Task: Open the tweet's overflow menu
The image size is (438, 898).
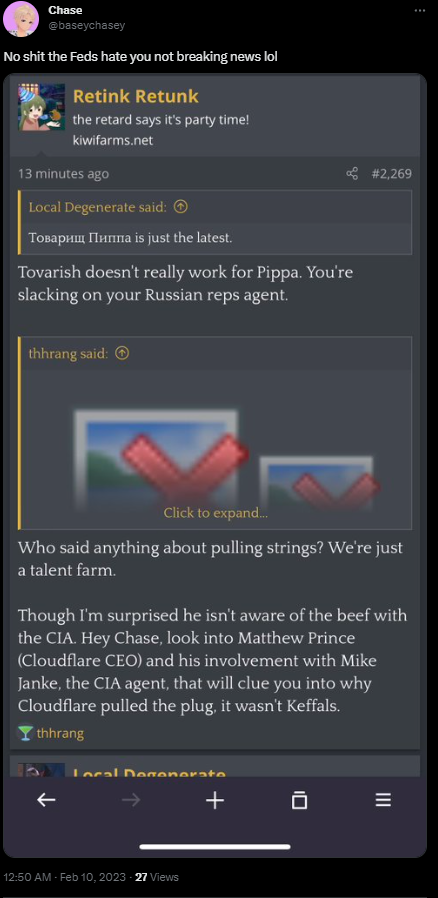Action: click(x=419, y=10)
